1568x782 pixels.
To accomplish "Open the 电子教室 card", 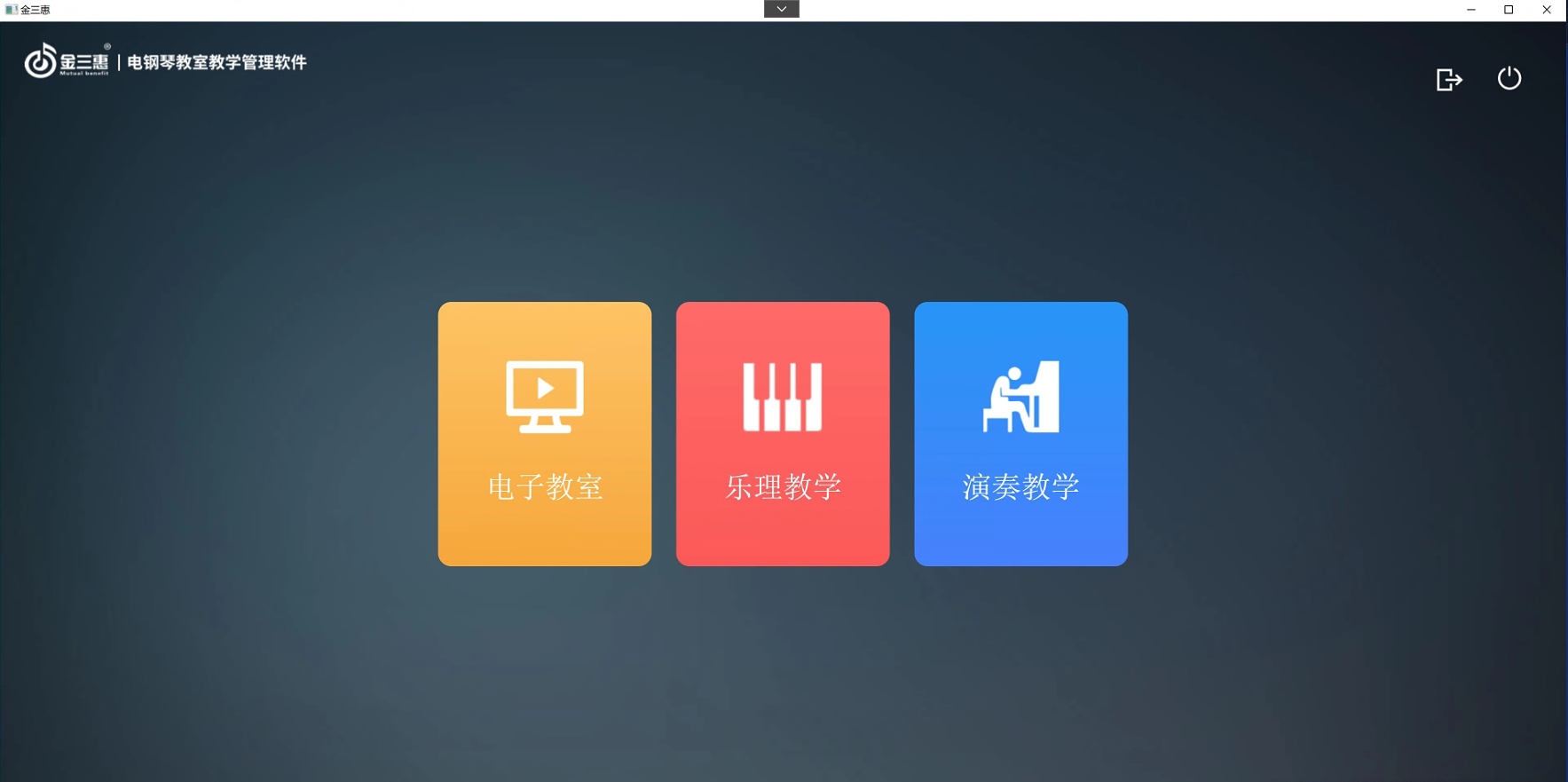I will coord(544,433).
